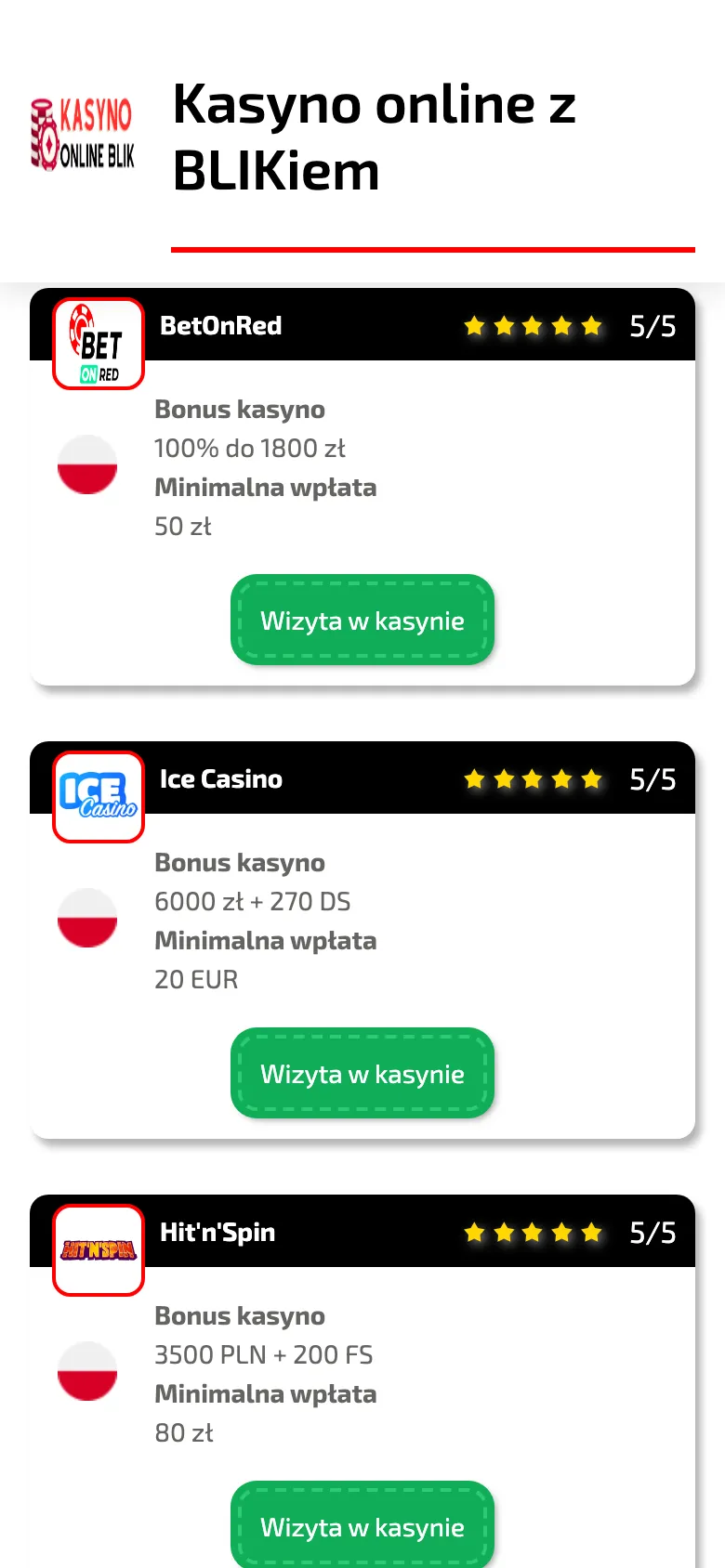Open the Ice Casino logo icon
Viewport: 725px width, 1568px height.
(x=98, y=797)
